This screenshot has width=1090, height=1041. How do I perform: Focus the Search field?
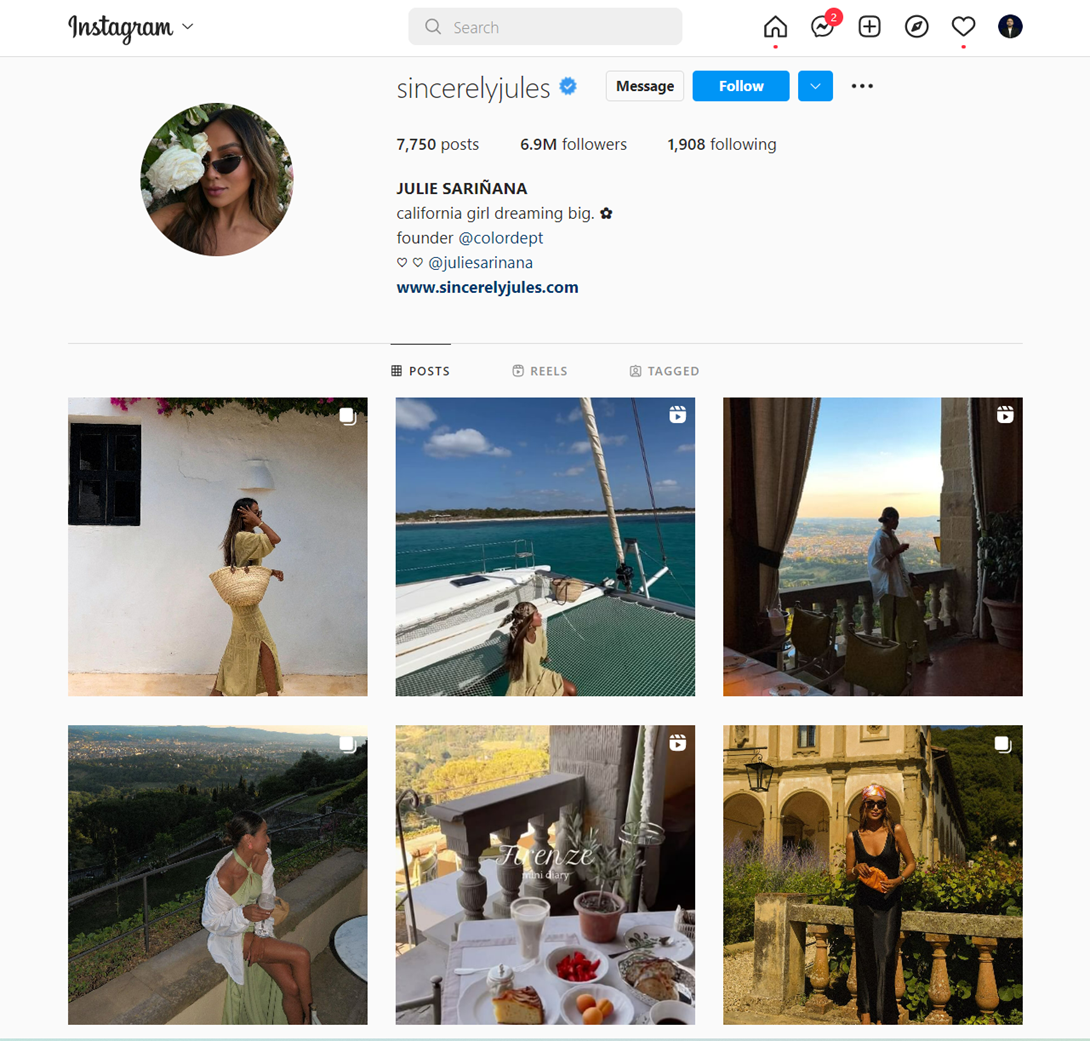(x=545, y=27)
